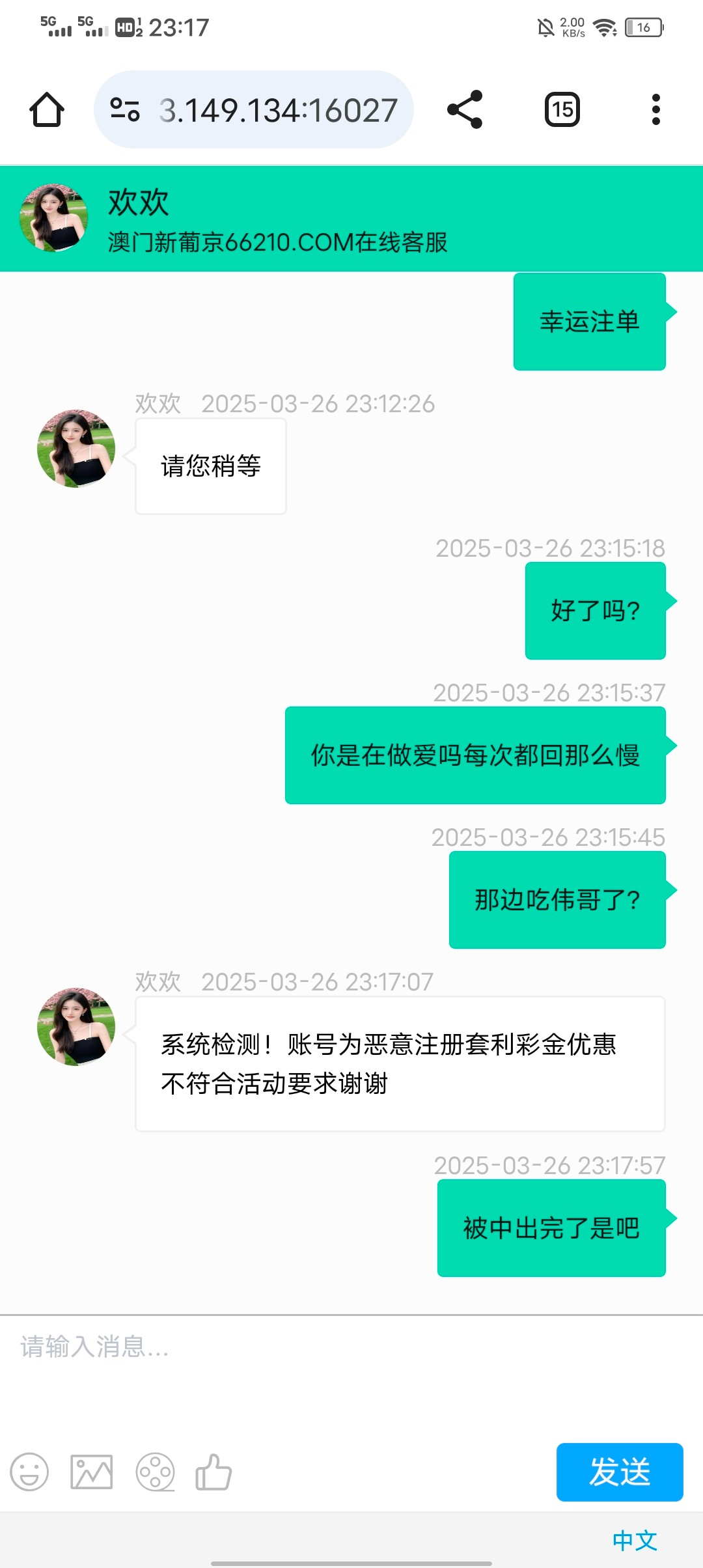Tap the URL 3.149.134:16027 in address bar
The image size is (703, 1568).
tap(276, 108)
